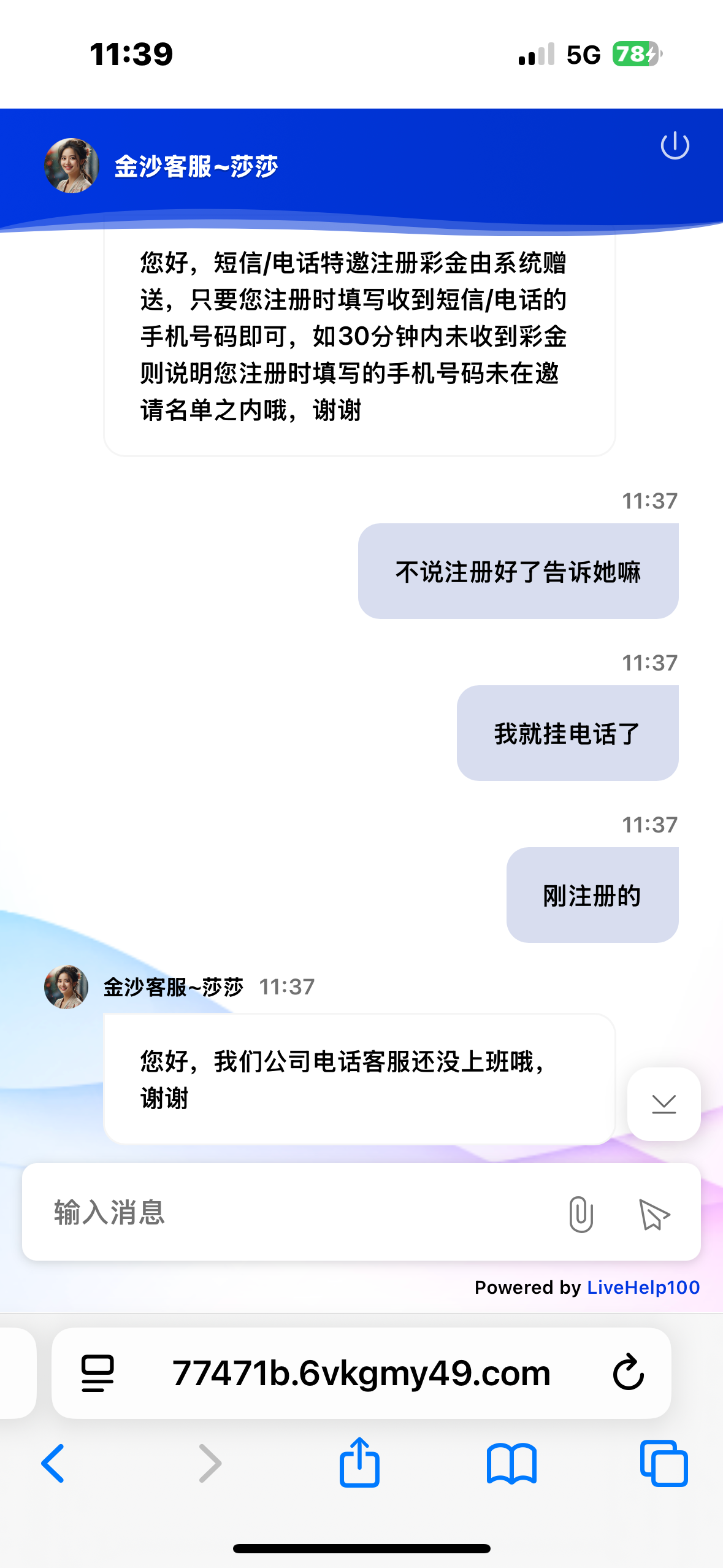This screenshot has width=723, height=1568.
Task: Tap the power icon to end chat
Action: pos(675,146)
